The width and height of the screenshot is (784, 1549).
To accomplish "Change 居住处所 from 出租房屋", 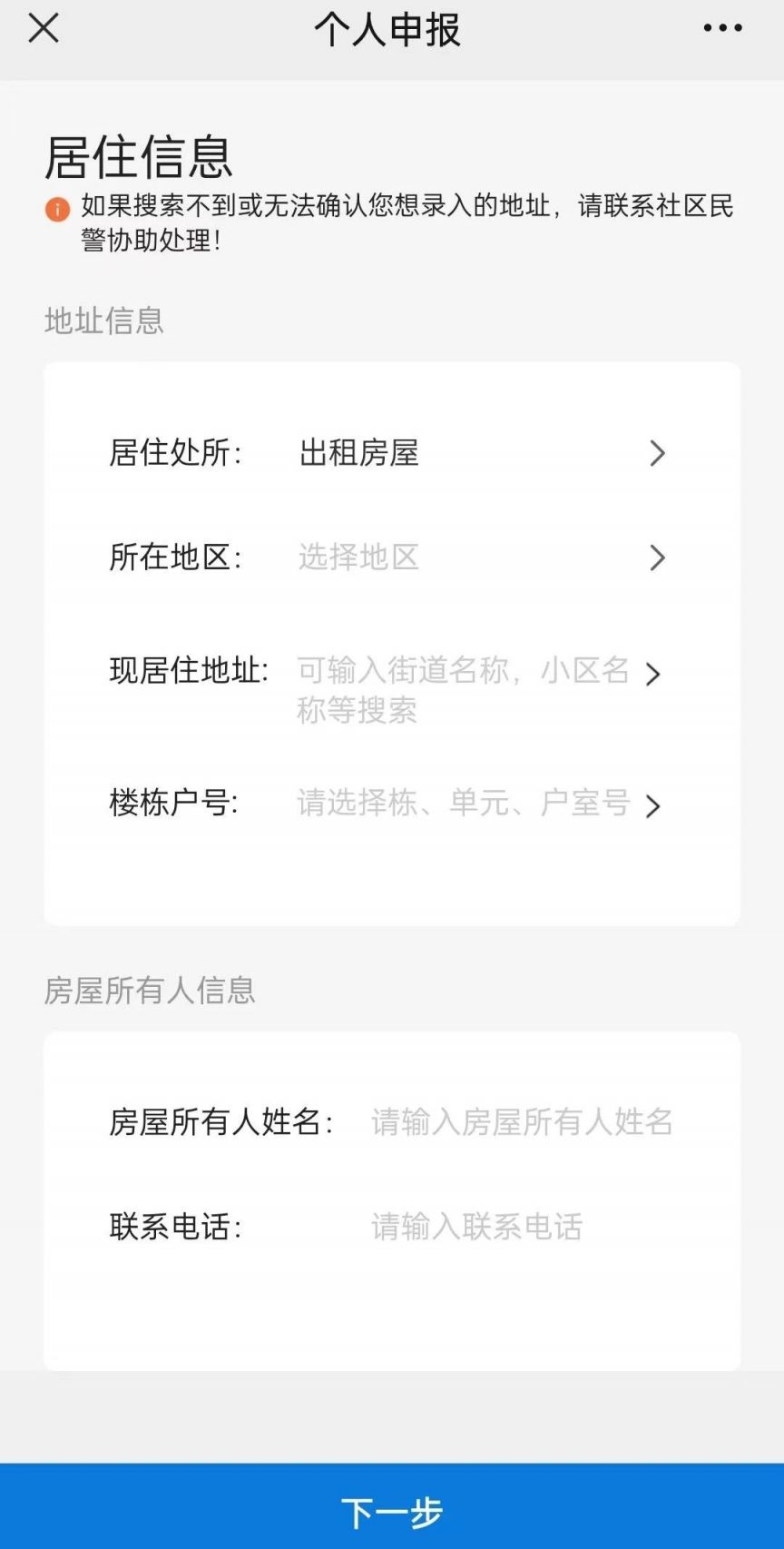I will (479, 453).
